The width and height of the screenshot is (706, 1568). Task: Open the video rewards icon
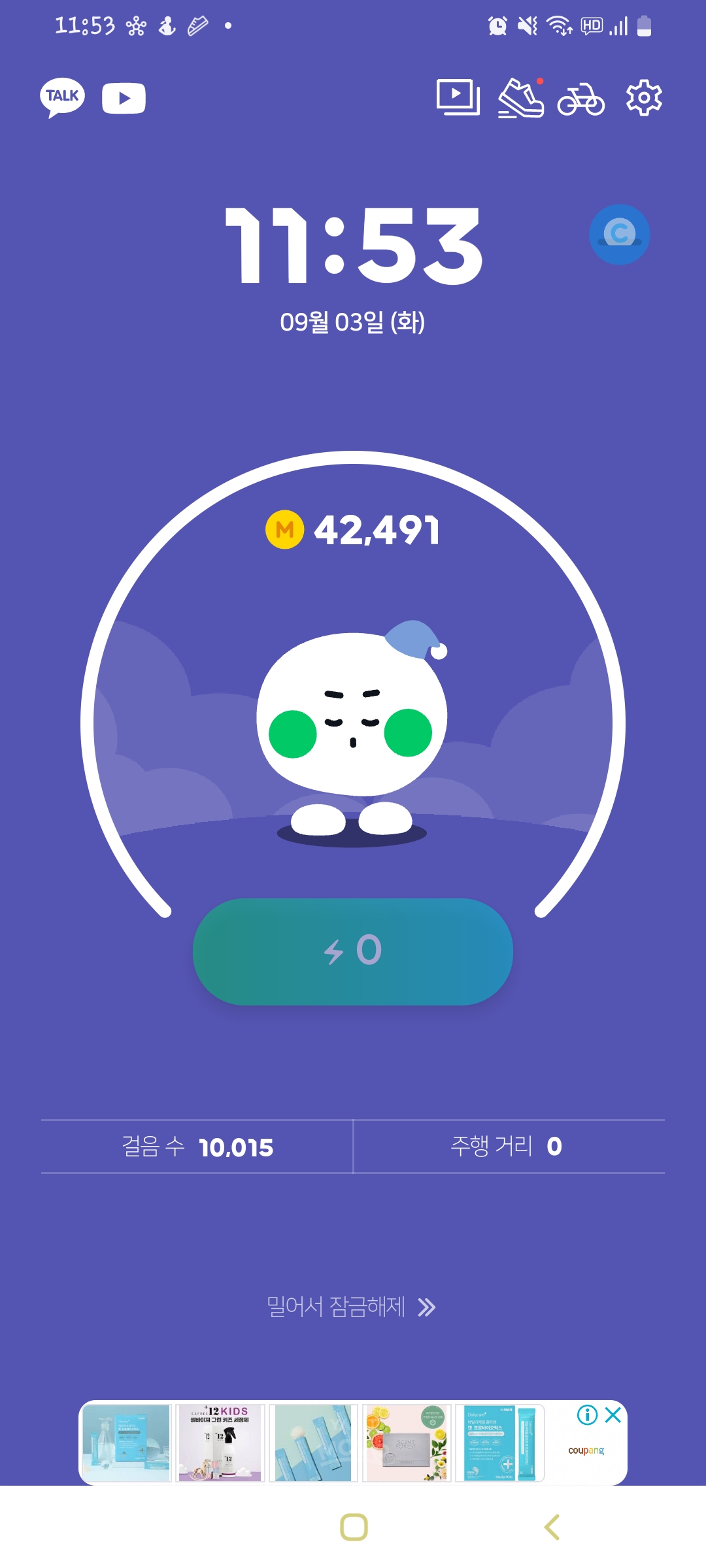pos(458,97)
